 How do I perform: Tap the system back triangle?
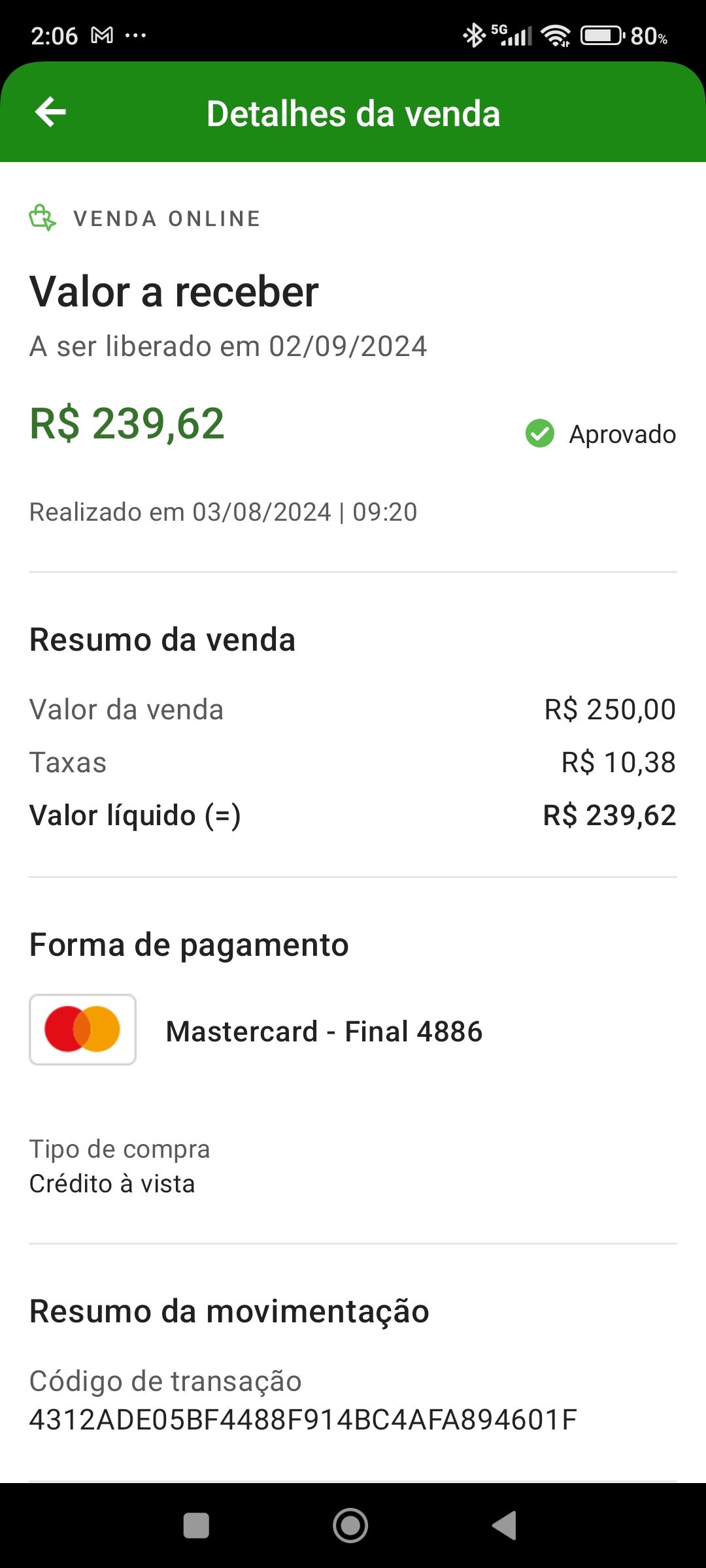pos(505,1526)
